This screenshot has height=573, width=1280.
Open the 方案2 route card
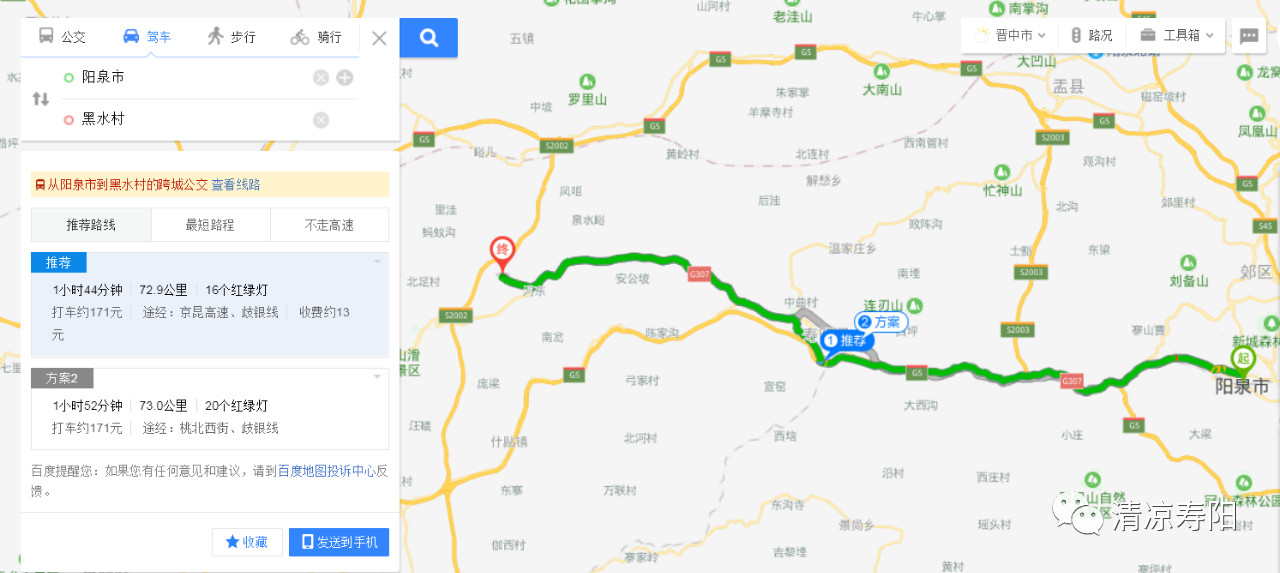(209, 408)
